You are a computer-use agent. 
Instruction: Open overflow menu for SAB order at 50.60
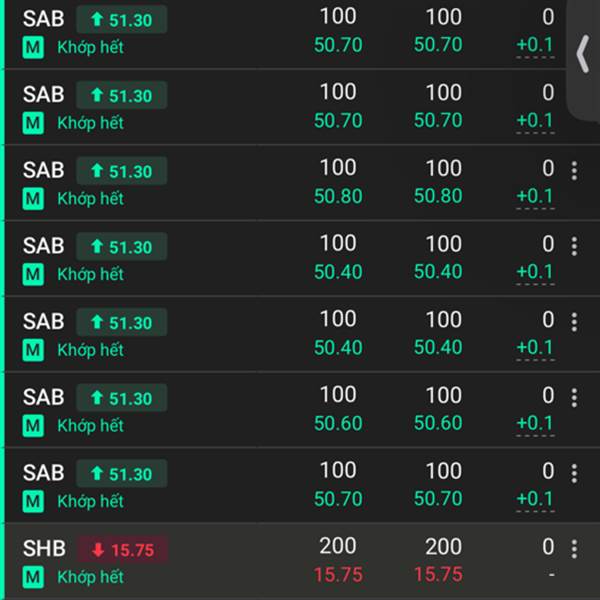(x=574, y=398)
